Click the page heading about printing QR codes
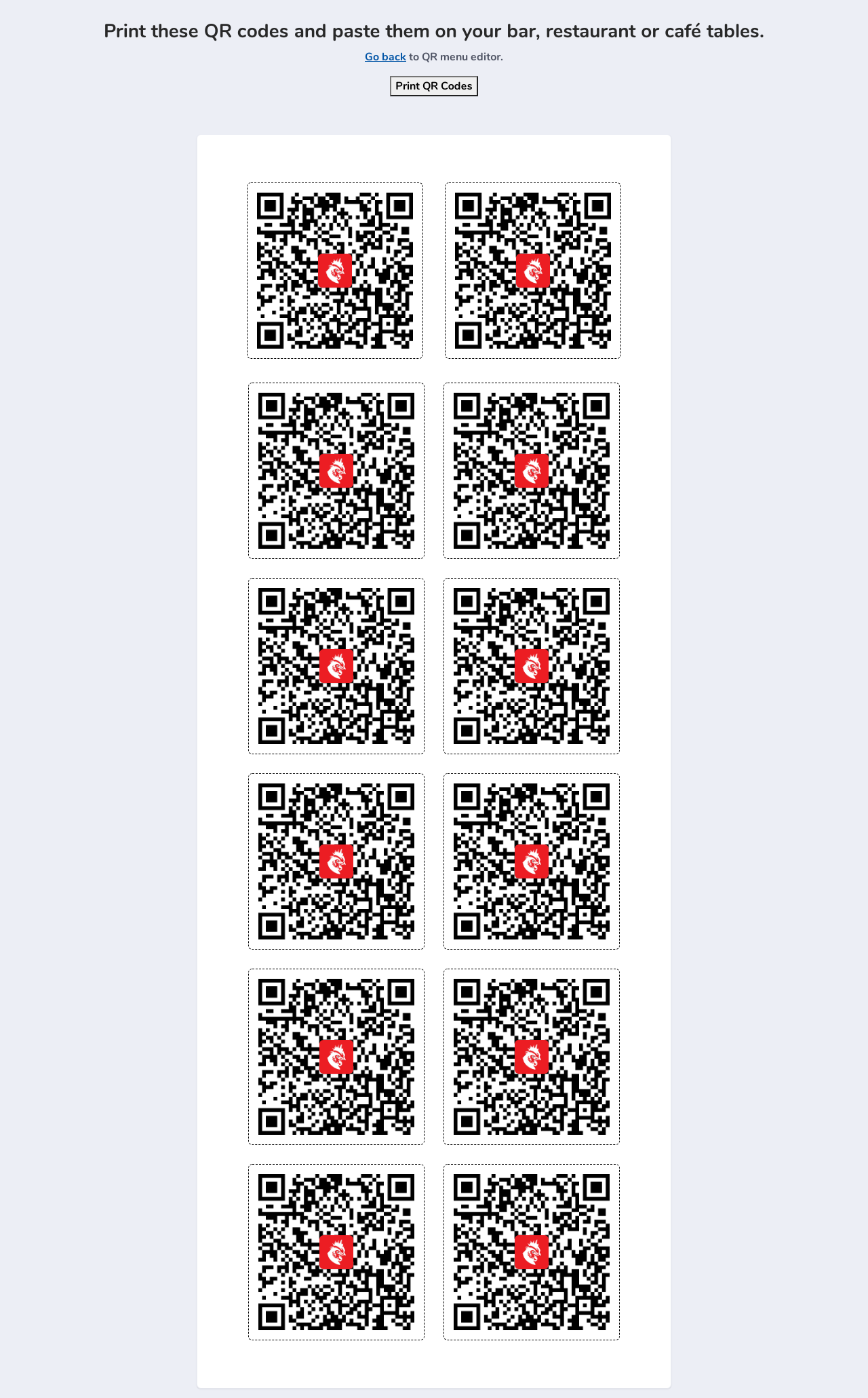 [433, 31]
